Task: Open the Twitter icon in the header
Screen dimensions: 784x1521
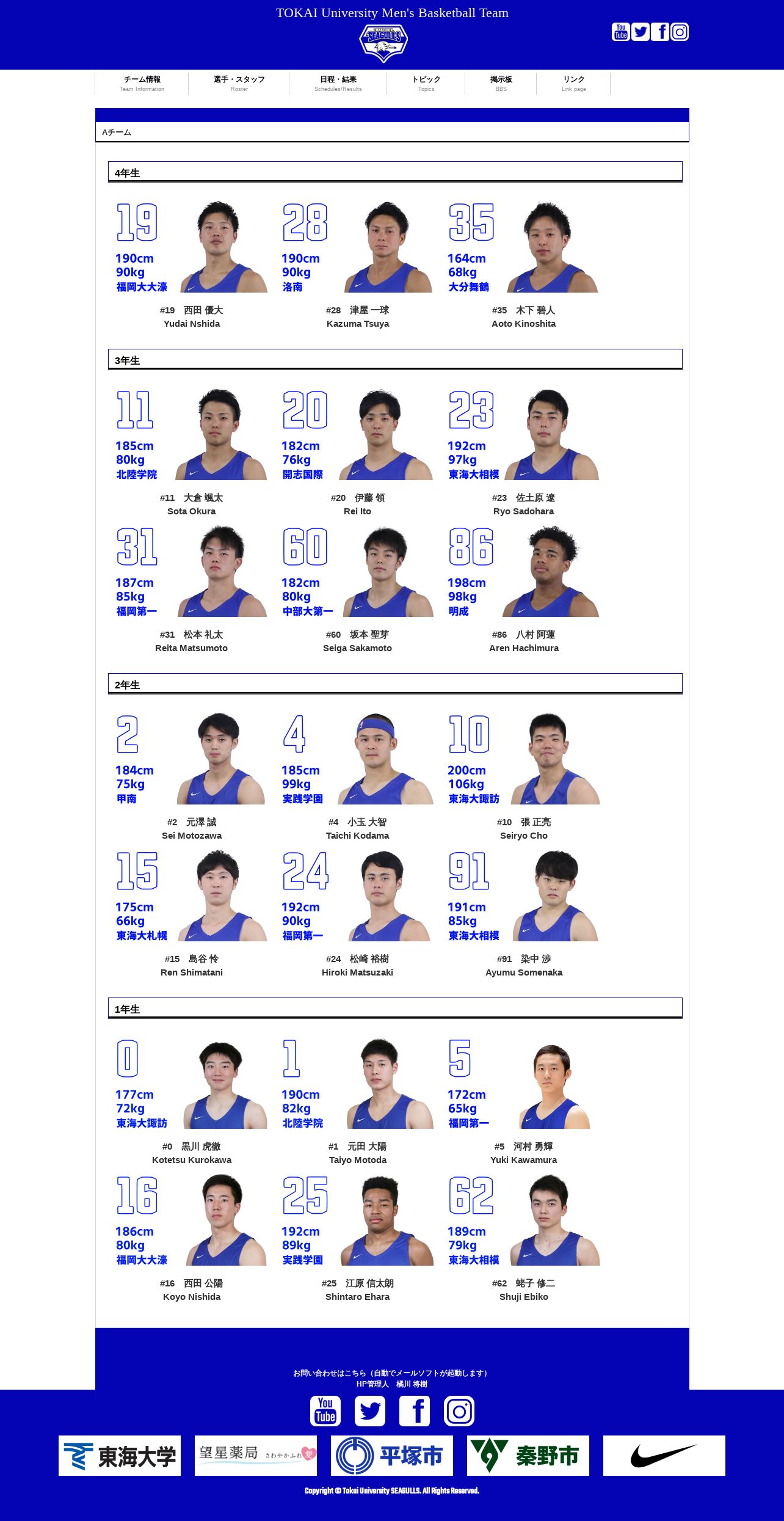Action: click(641, 32)
